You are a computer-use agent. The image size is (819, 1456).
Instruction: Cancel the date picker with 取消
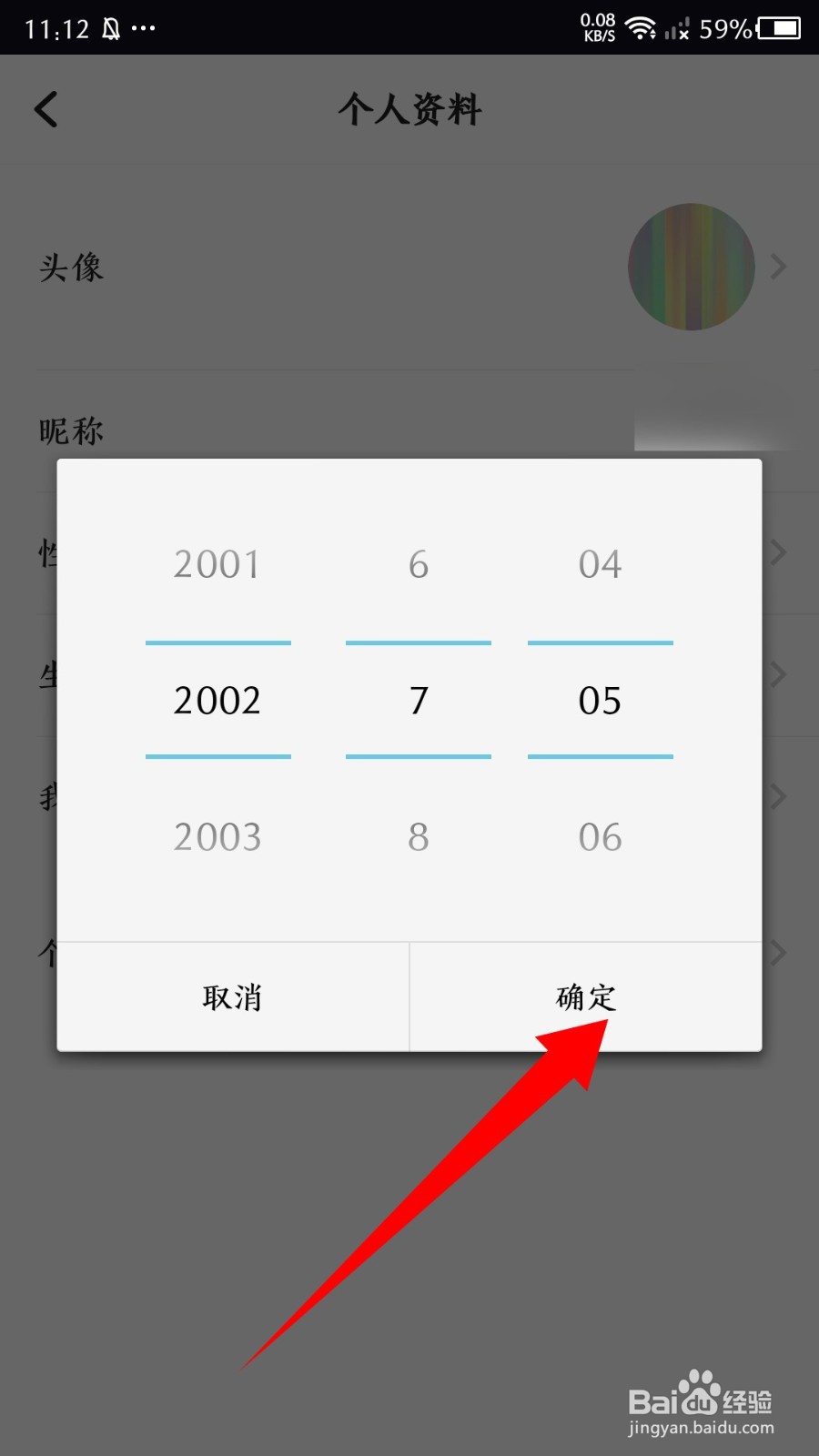[x=232, y=997]
